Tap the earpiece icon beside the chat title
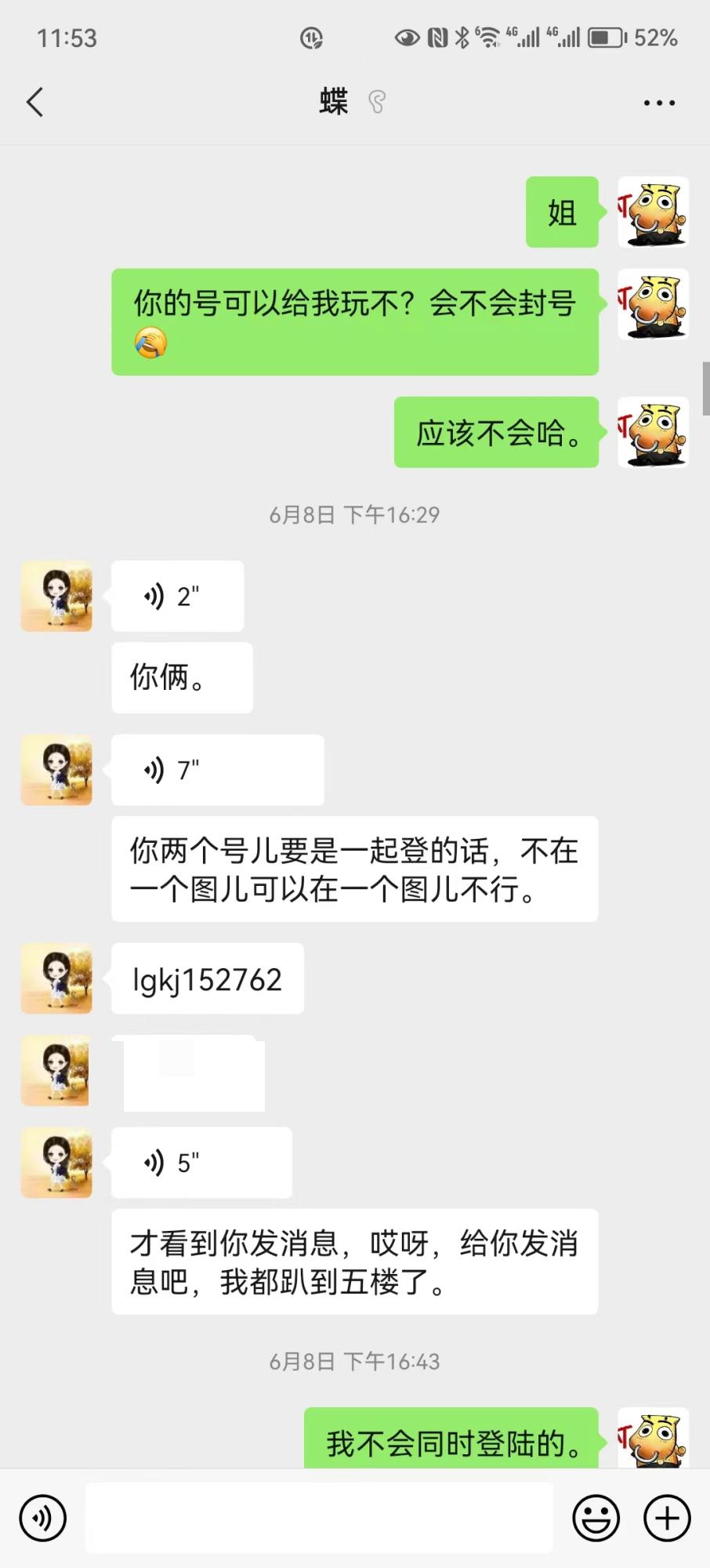Screen dimensions: 710x1568 click(x=377, y=101)
